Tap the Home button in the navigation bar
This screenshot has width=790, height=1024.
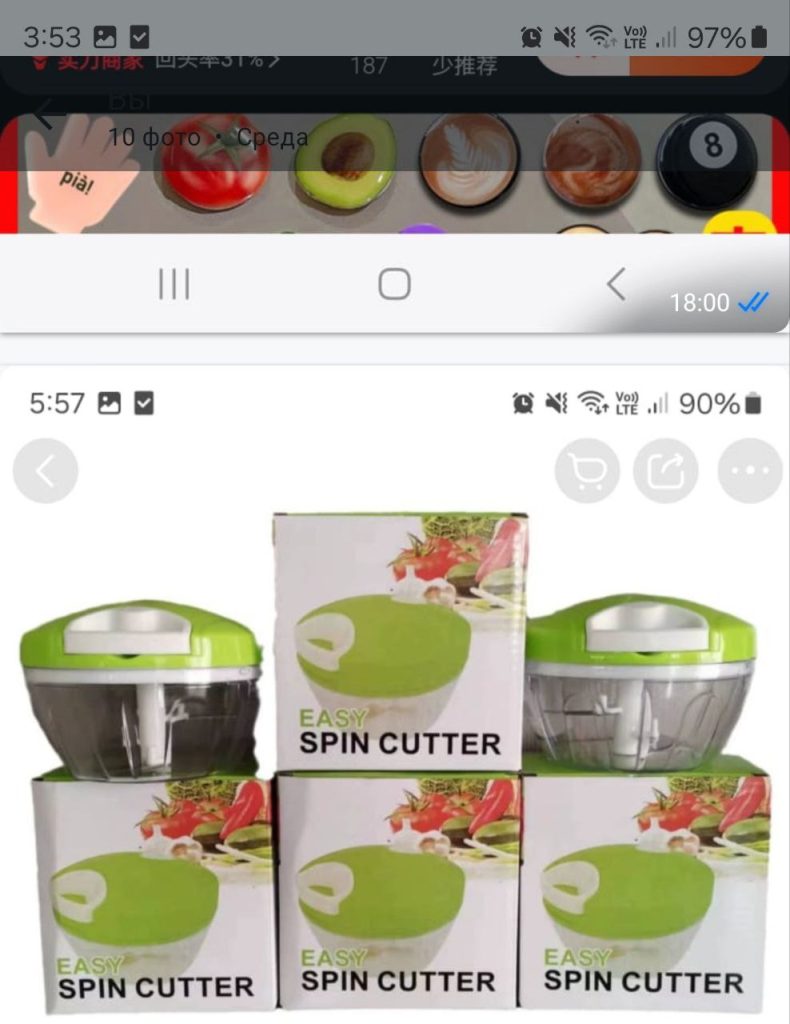(x=395, y=284)
